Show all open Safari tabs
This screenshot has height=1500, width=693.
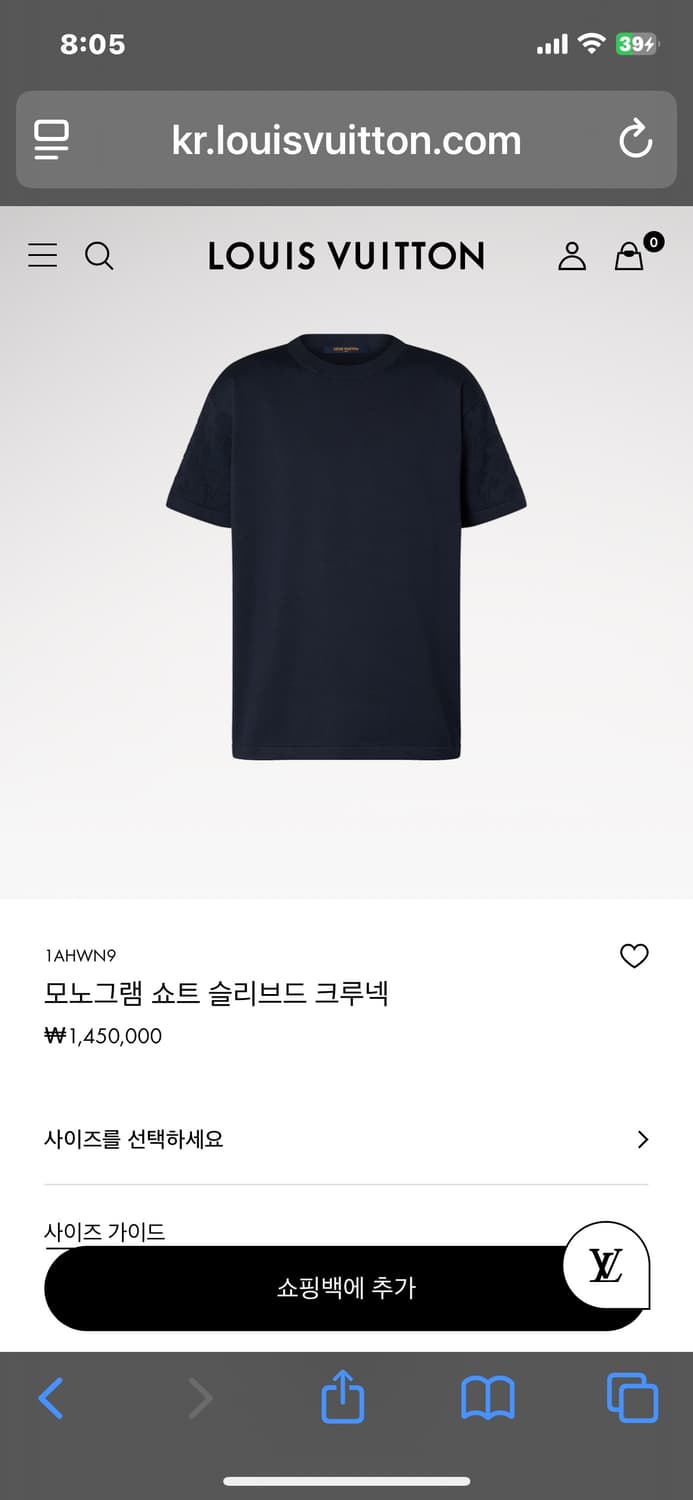[632, 1397]
